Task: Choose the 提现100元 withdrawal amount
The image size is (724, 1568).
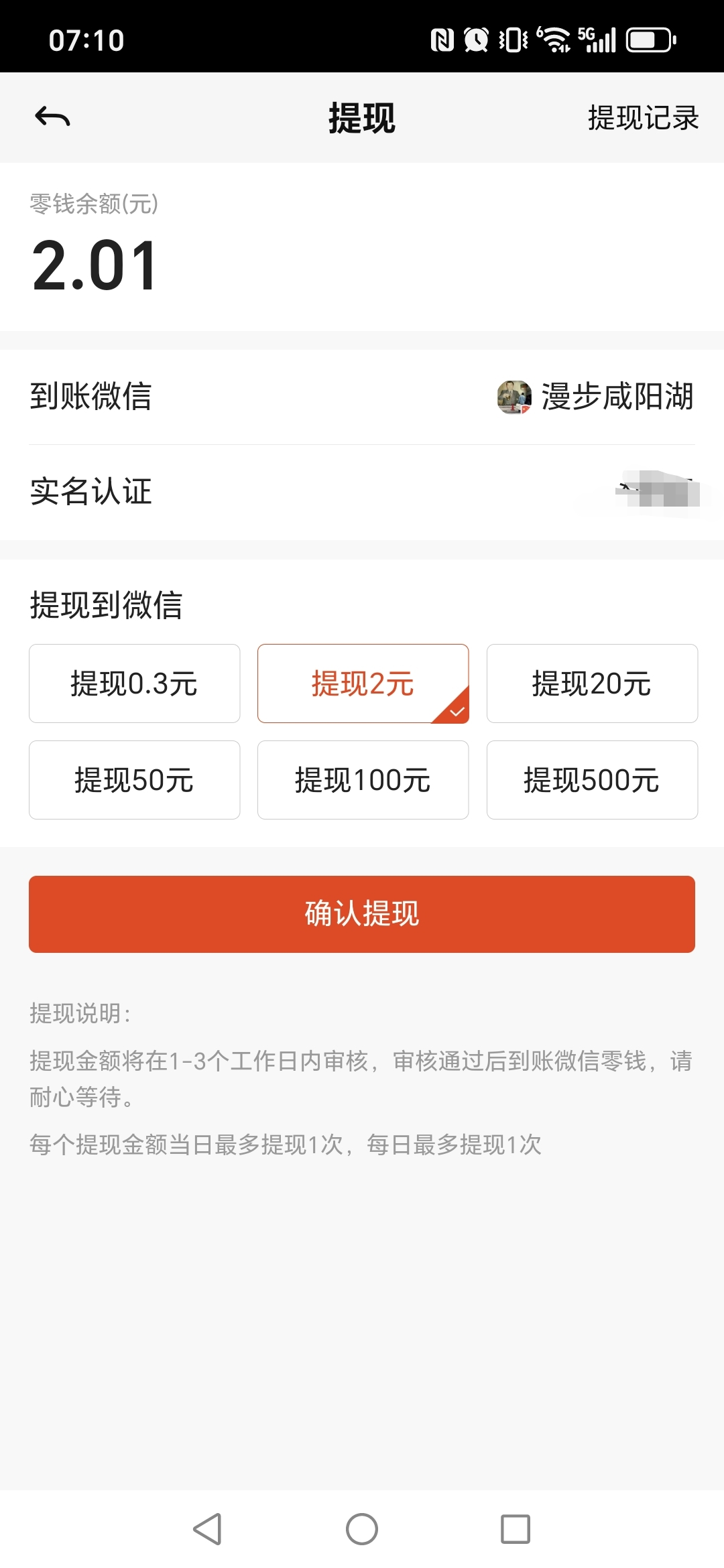Action: (363, 780)
